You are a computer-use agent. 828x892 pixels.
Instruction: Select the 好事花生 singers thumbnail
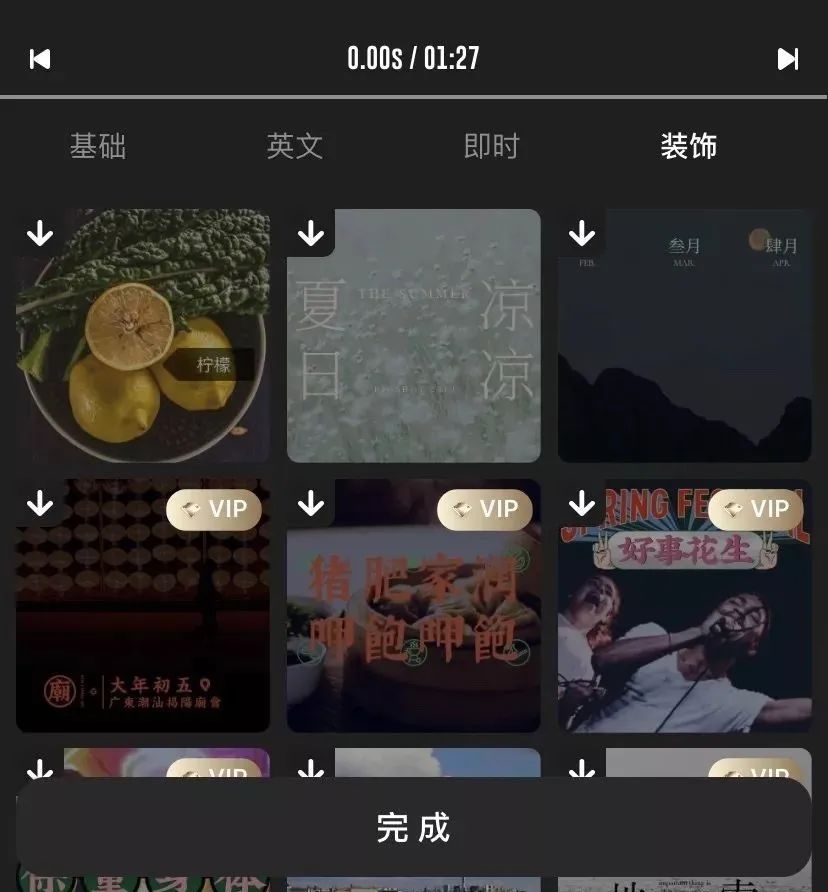point(685,620)
